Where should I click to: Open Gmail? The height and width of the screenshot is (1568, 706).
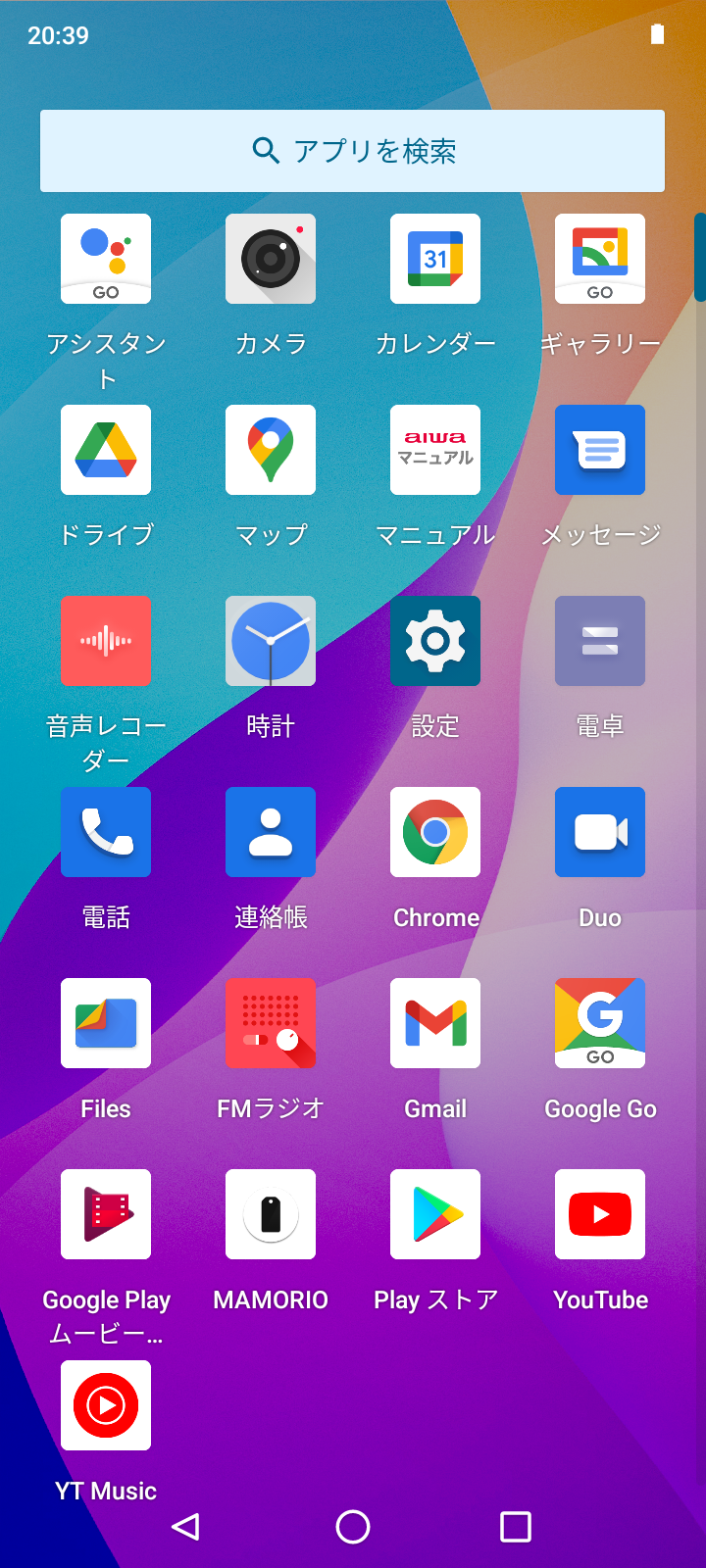tap(435, 1023)
